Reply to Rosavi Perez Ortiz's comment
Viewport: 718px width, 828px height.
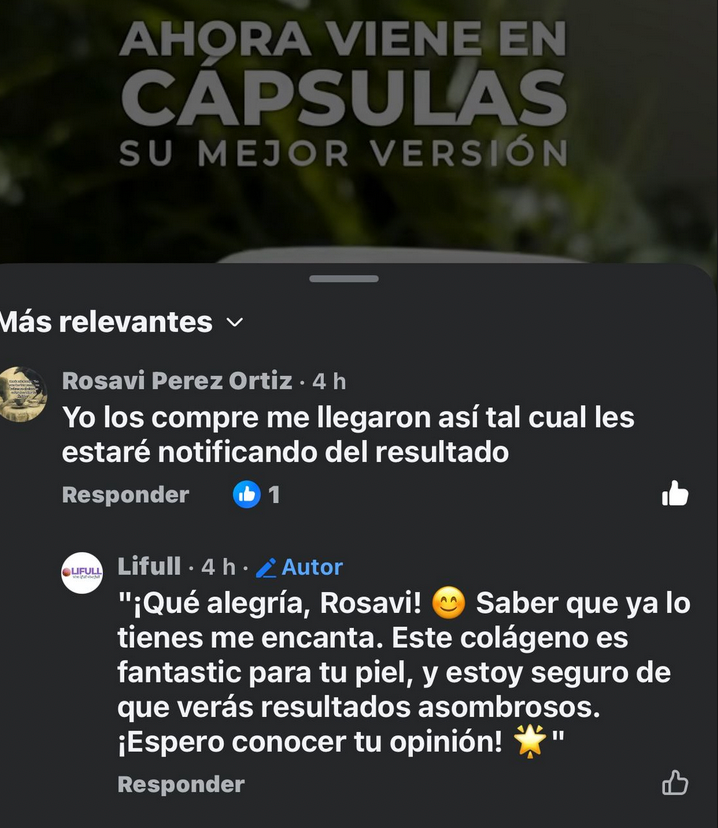pos(125,494)
